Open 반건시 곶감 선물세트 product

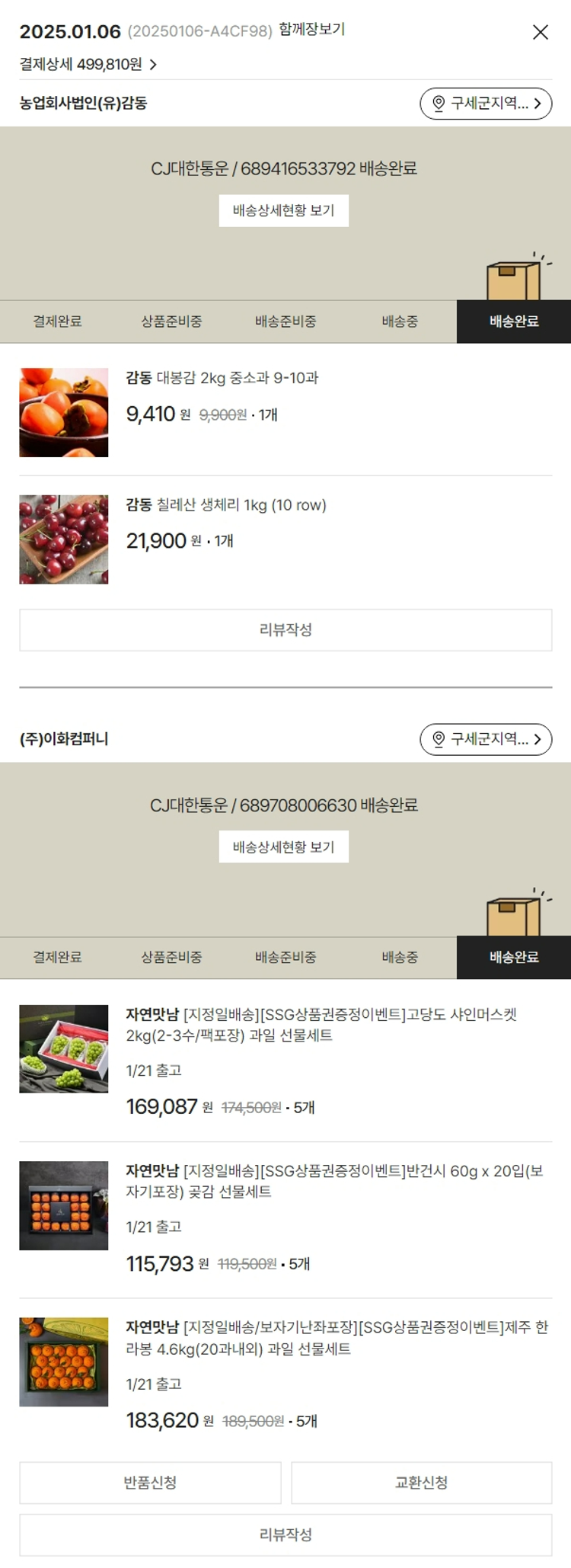click(x=333, y=1181)
